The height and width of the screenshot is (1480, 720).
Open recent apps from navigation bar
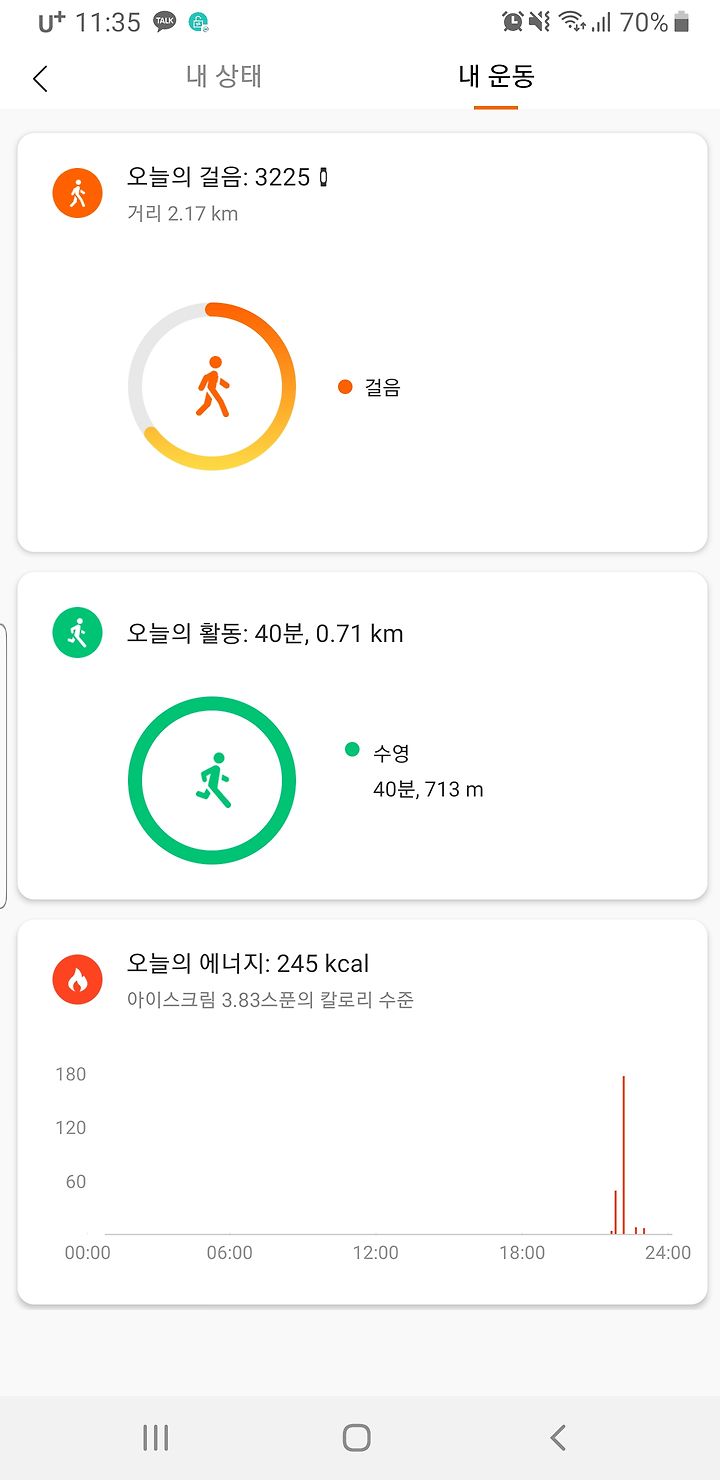tap(155, 1438)
